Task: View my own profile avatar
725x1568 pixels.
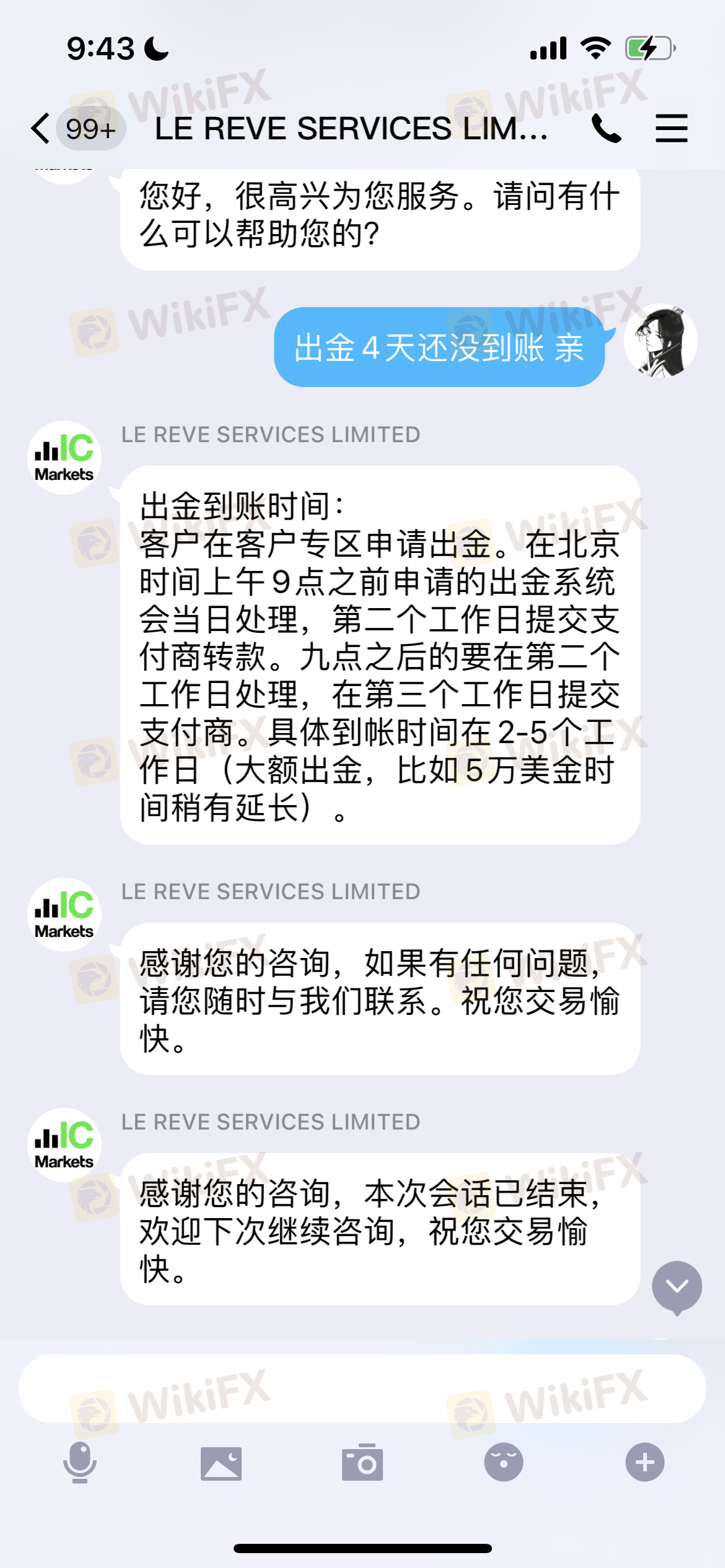Action: click(x=660, y=341)
